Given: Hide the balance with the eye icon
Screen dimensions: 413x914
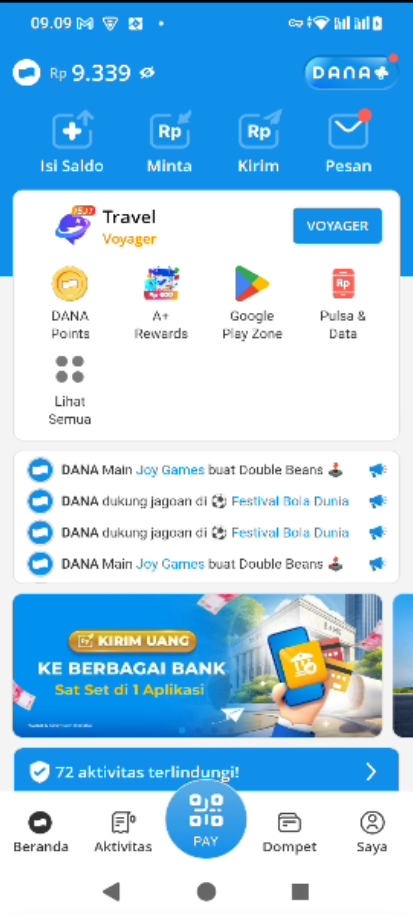Looking at the screenshot, I should pyautogui.click(x=147, y=73).
